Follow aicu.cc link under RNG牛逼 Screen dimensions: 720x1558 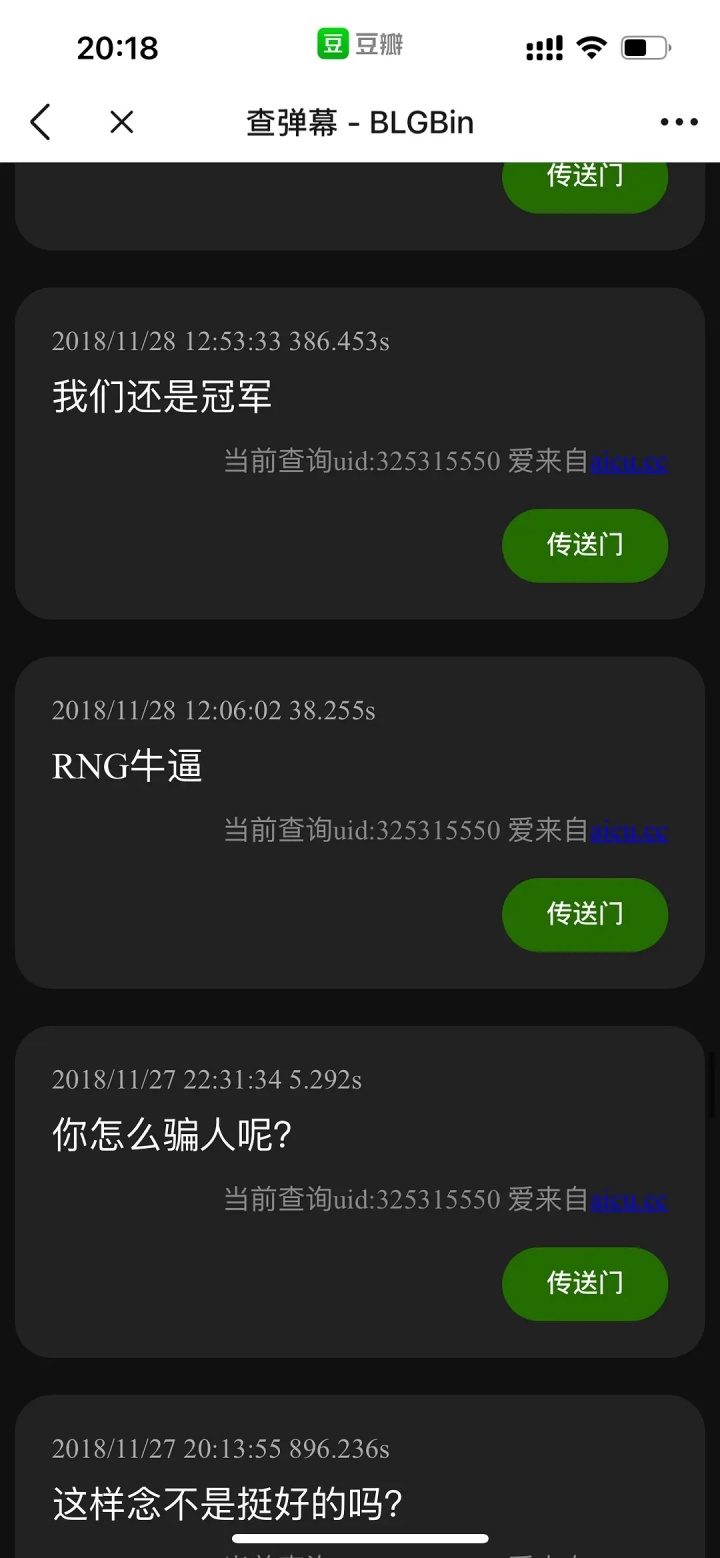pyautogui.click(x=629, y=831)
